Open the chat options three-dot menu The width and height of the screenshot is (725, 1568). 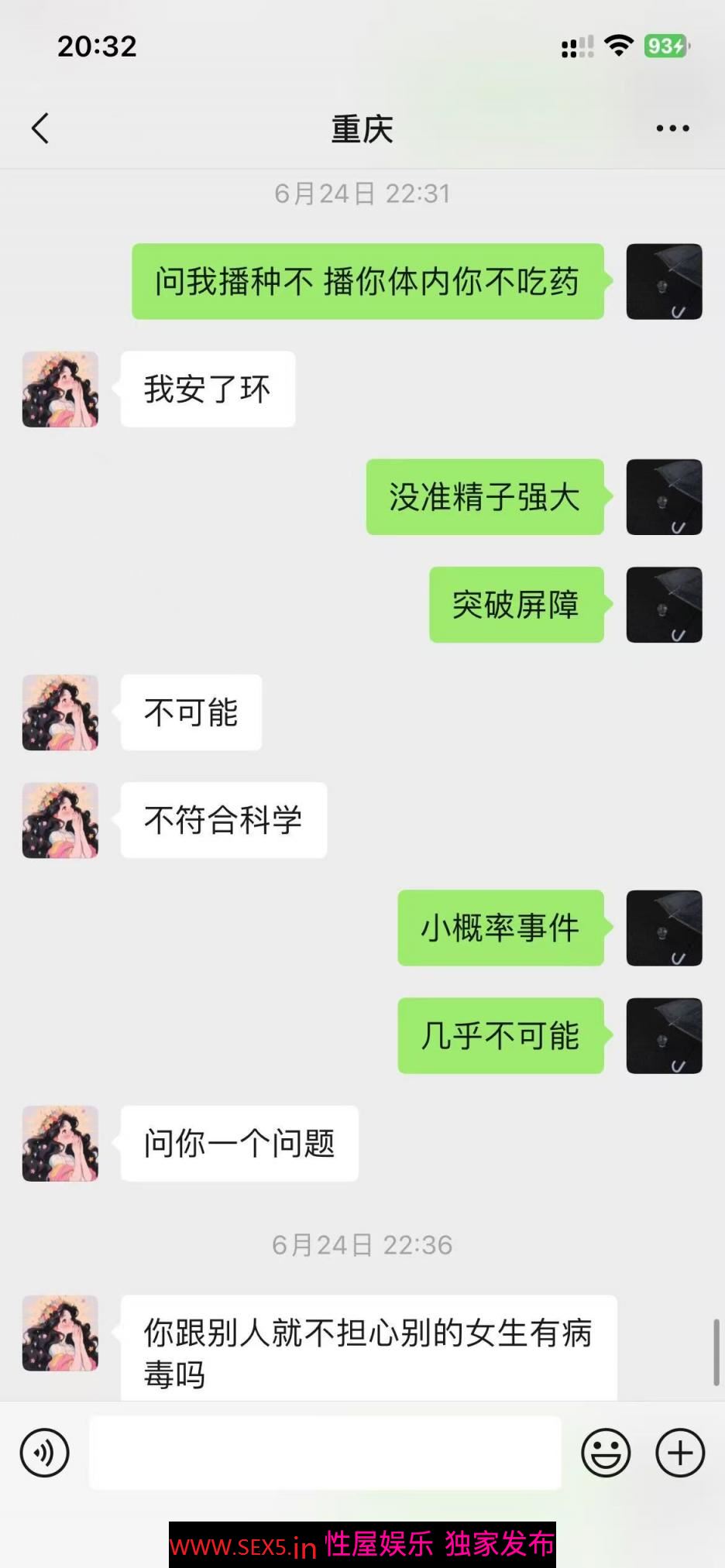(672, 129)
